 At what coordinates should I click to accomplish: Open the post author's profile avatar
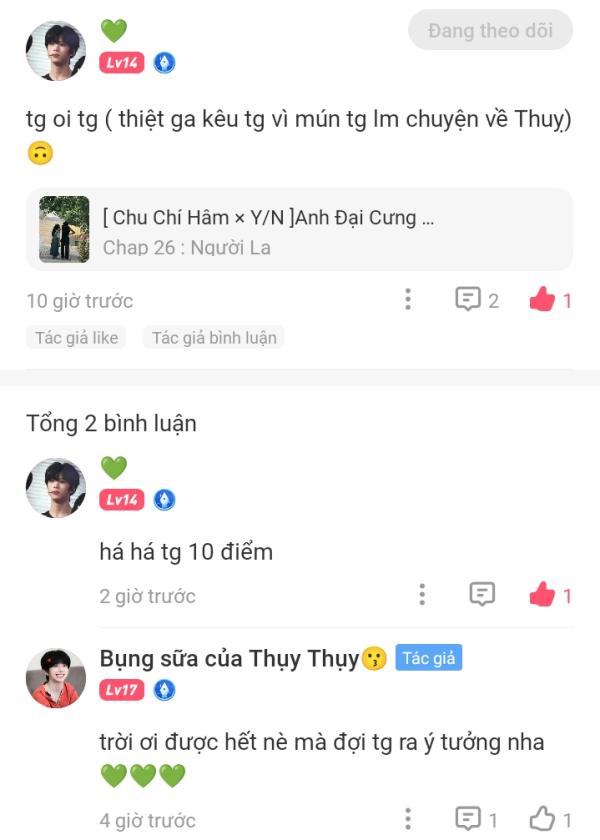coord(55,50)
